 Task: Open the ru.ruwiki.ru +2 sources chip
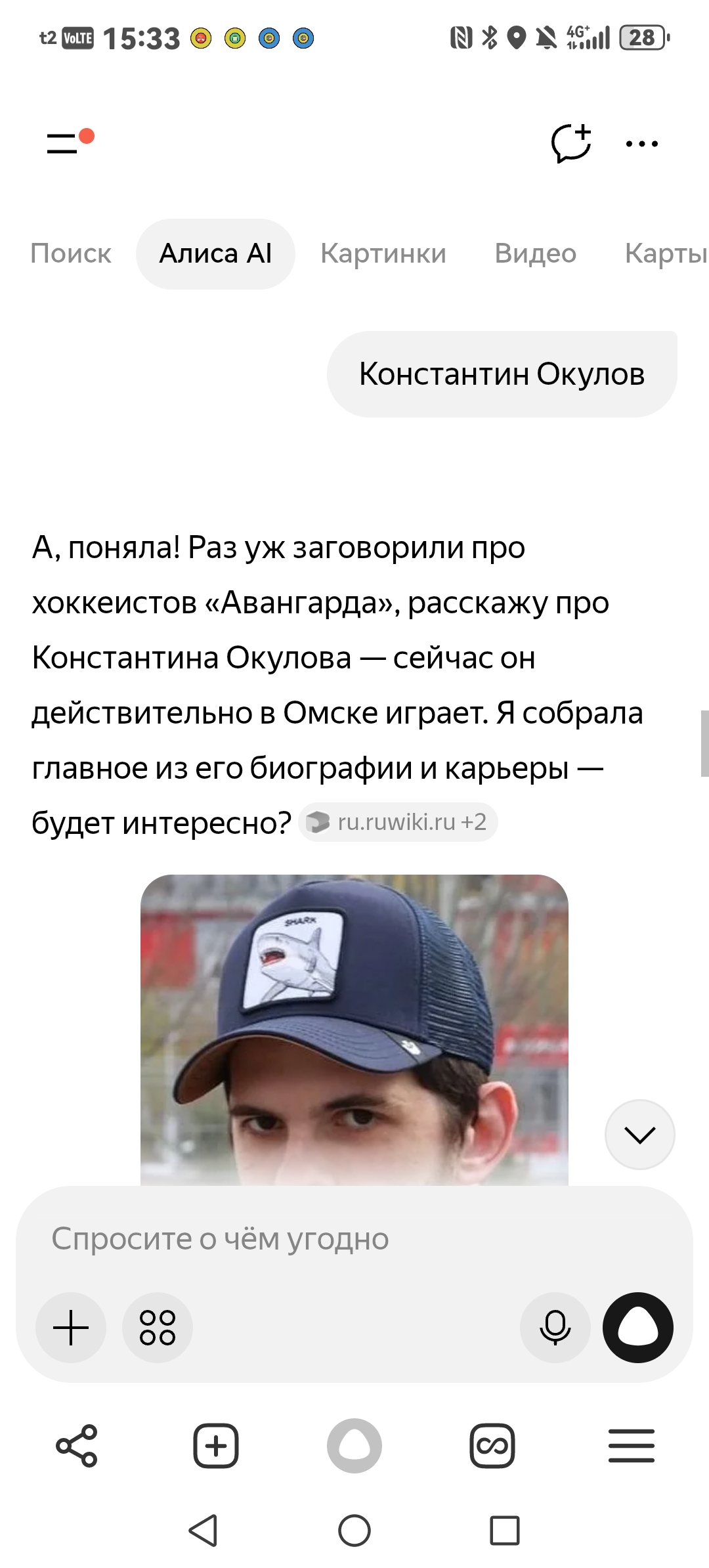[398, 822]
